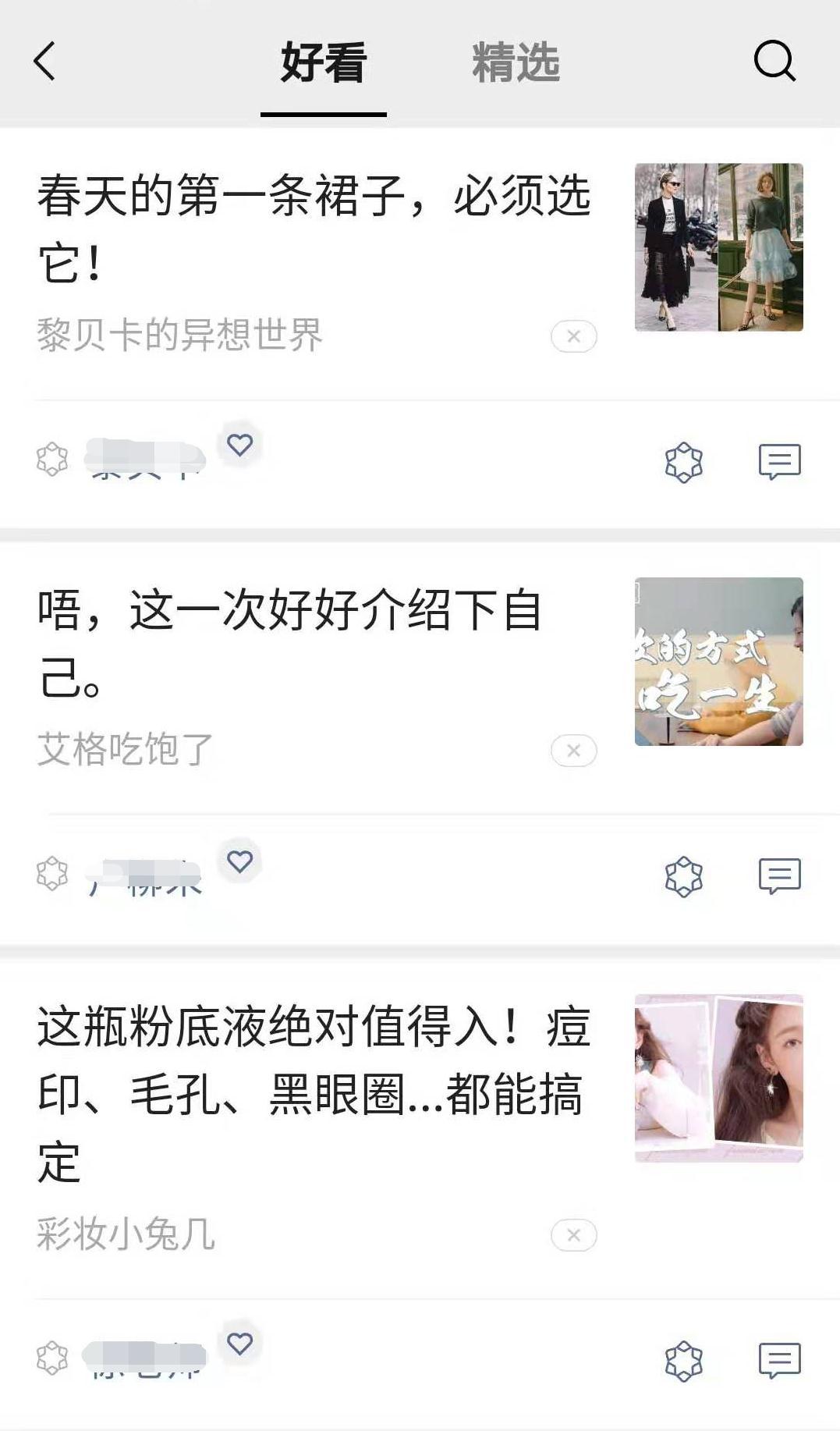Screen dimensions: 840x1431
Task: Switch to the 精选 tab
Action: (516, 62)
